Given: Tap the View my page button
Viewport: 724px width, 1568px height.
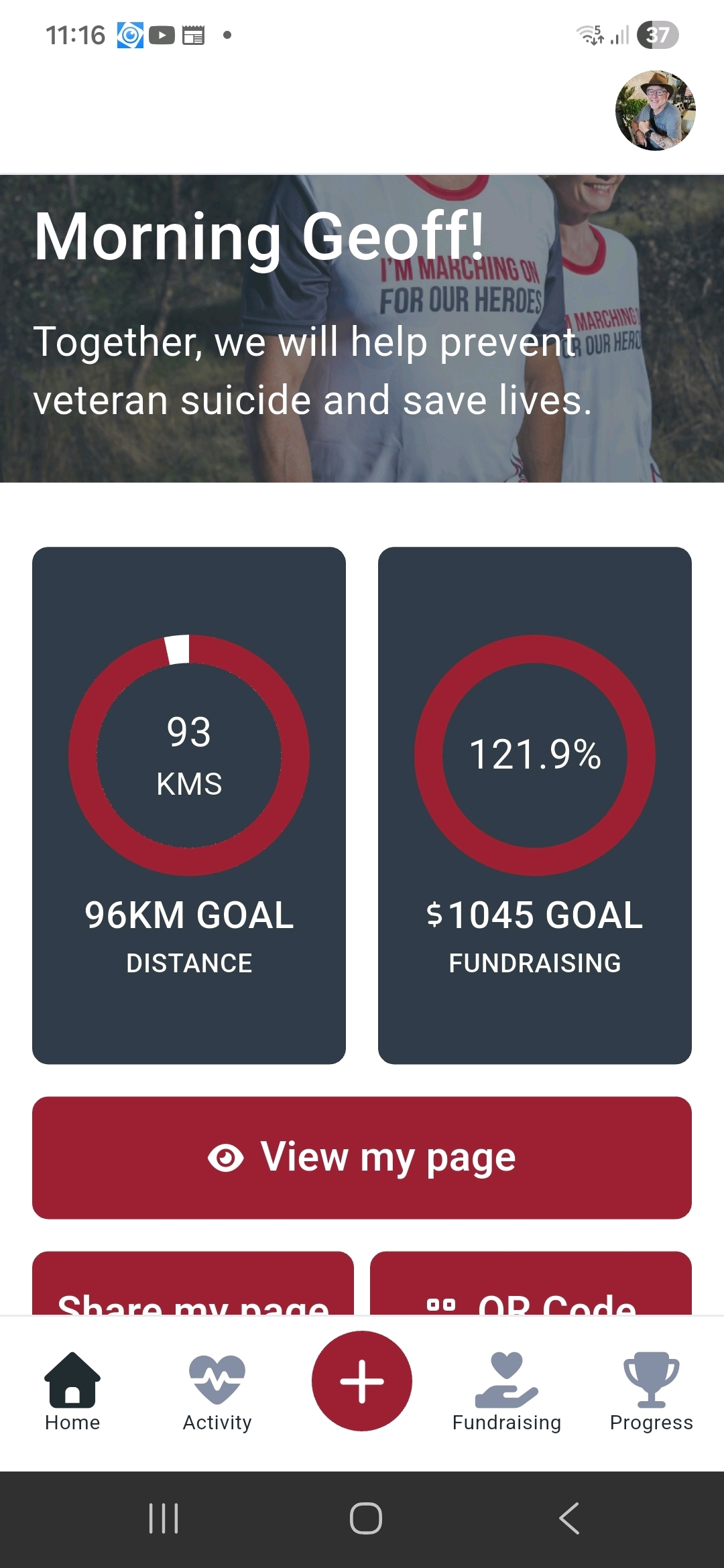Looking at the screenshot, I should coord(362,1157).
